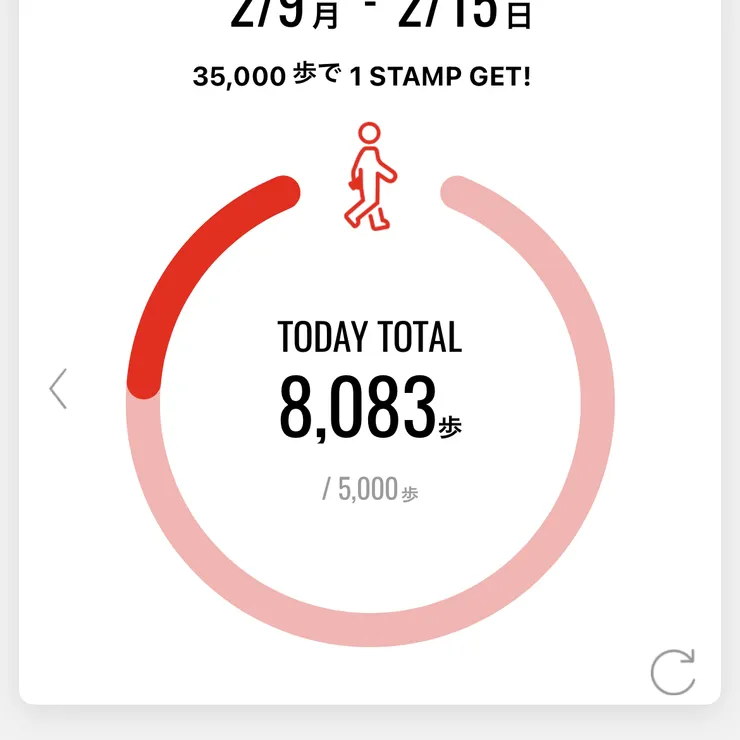Go to the previous day's step count
740x740 pixels.
point(58,389)
